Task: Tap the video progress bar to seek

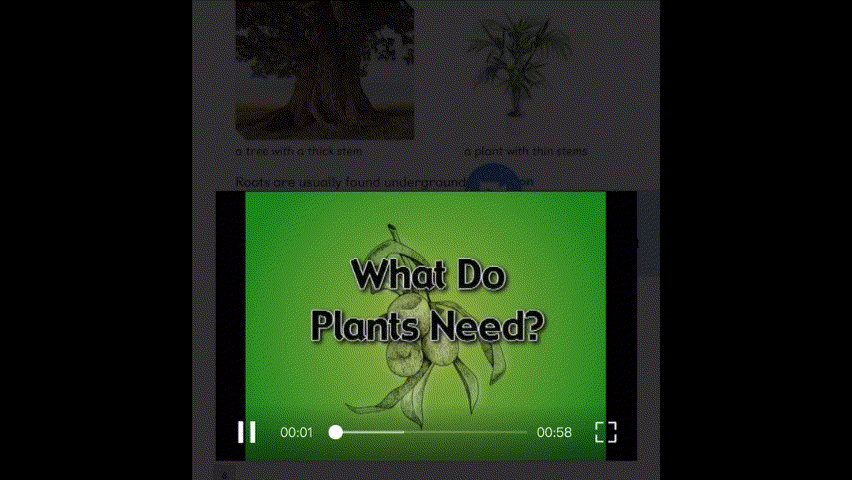Action: (x=430, y=432)
